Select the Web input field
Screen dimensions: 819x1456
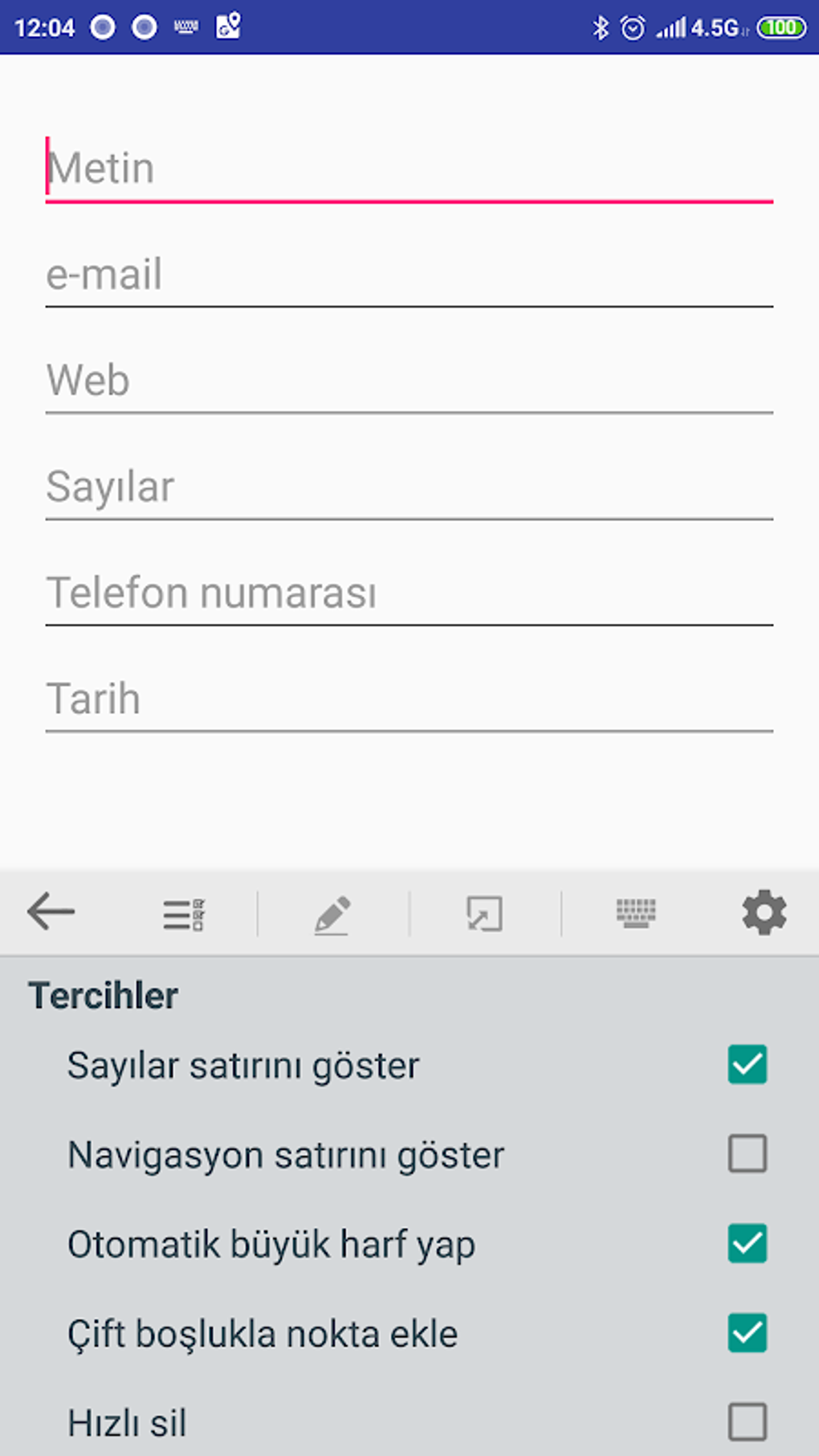coord(409,381)
